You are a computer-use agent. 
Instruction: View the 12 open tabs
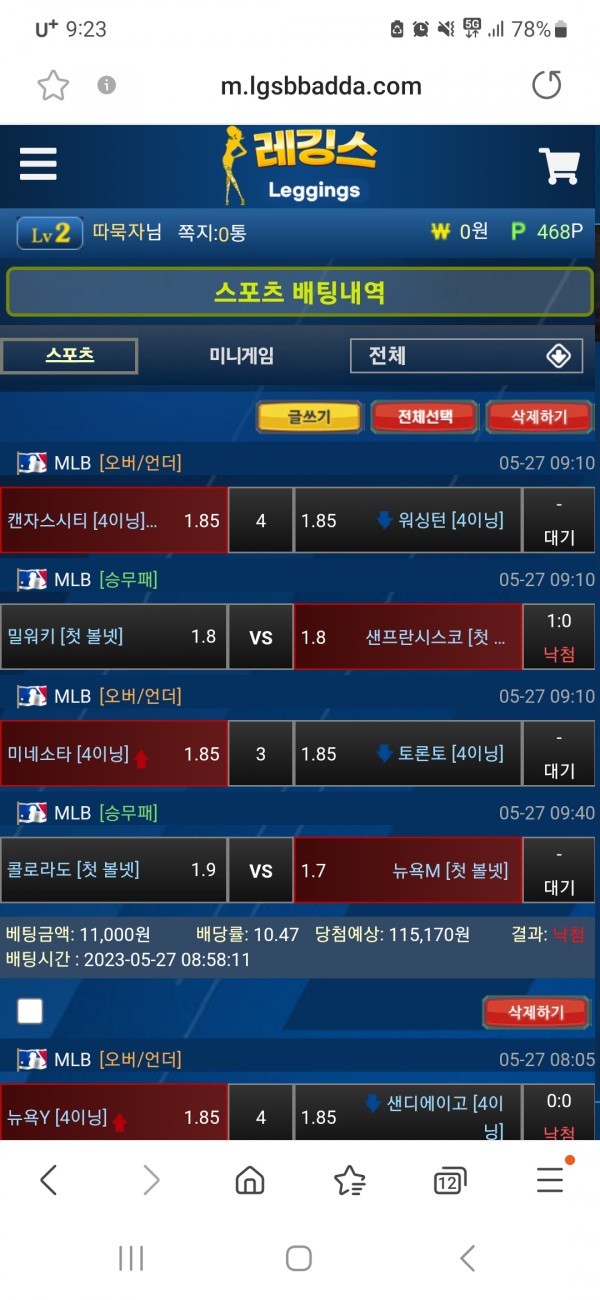tap(450, 1182)
